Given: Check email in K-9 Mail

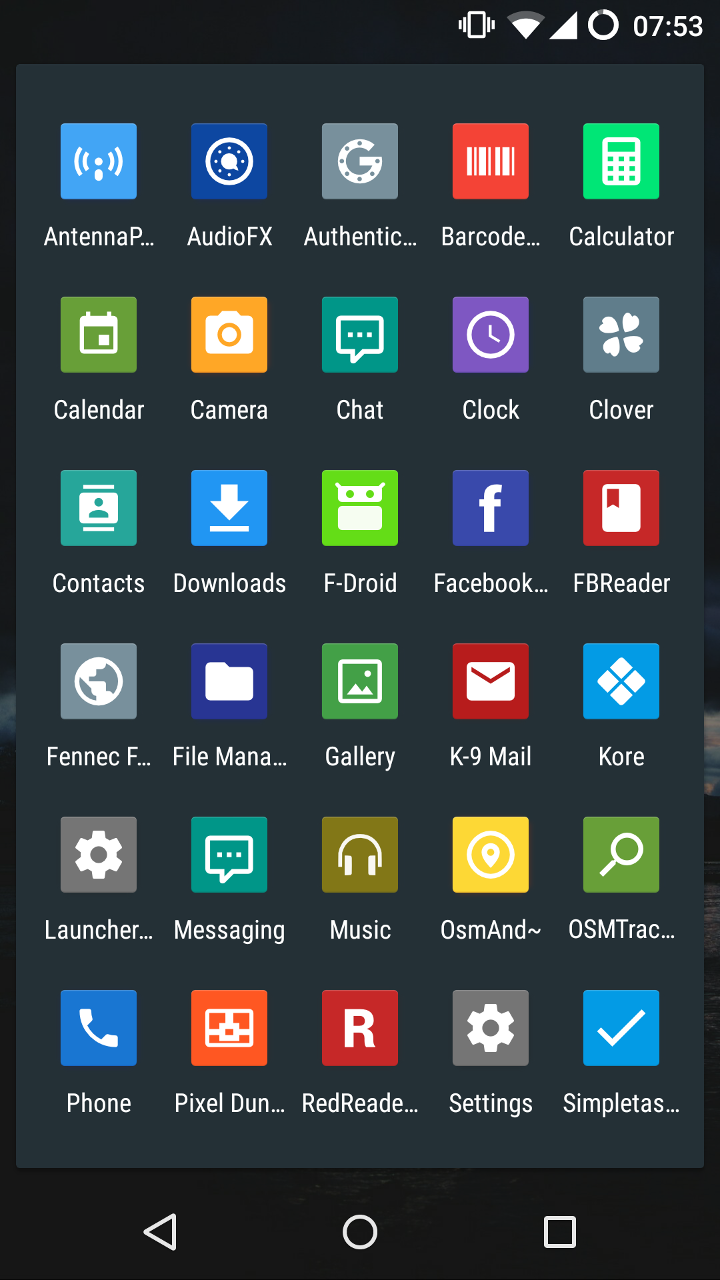Looking at the screenshot, I should 490,682.
